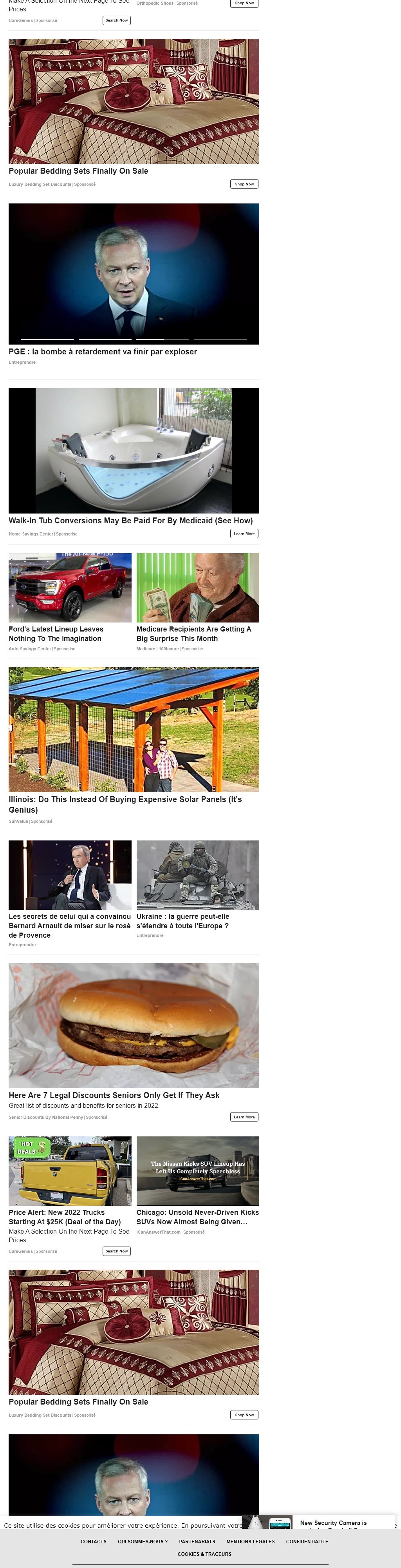Screen dimensions: 401x1568
Task: Open the Confidentialité footer link
Action: (x=307, y=1541)
